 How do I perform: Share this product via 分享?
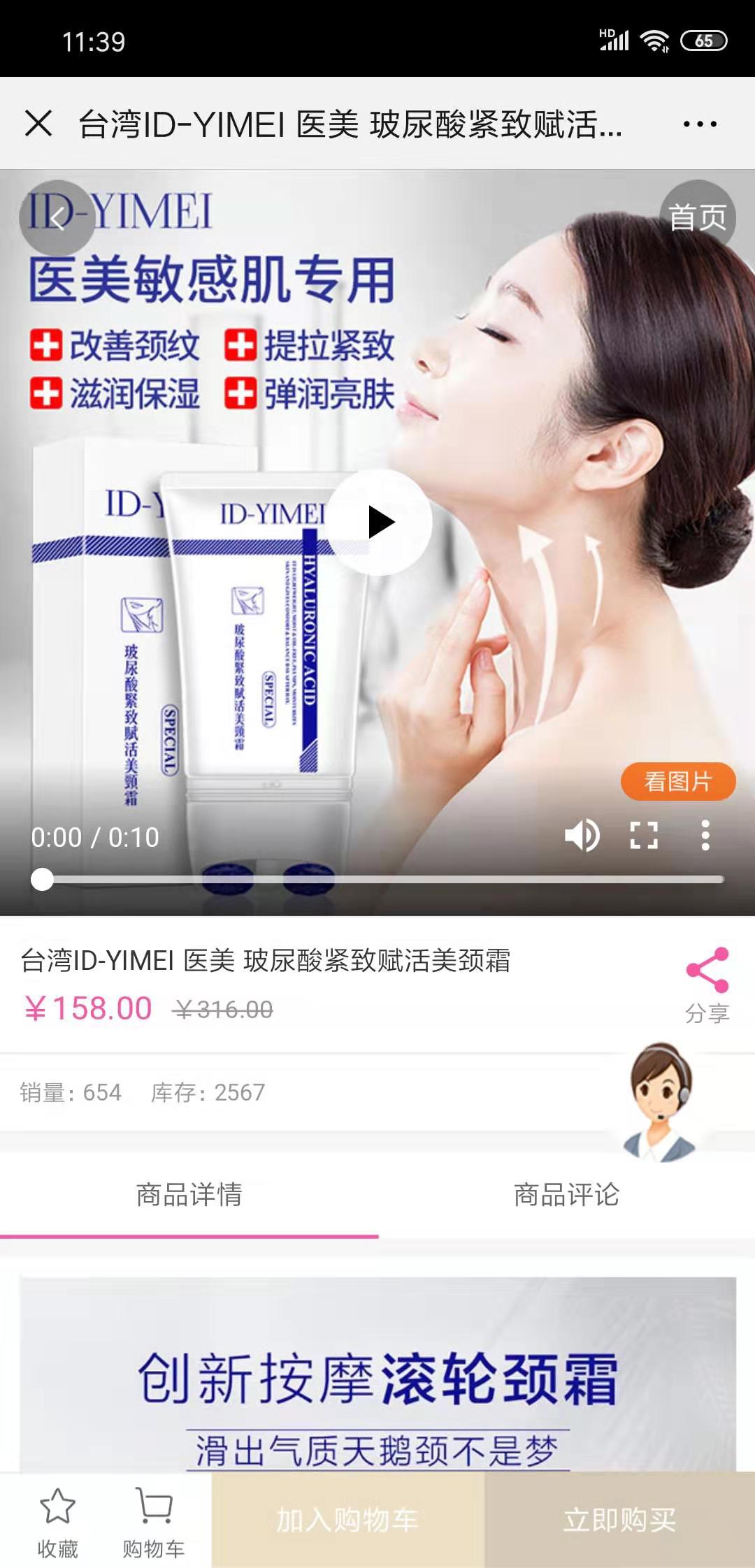(x=707, y=985)
